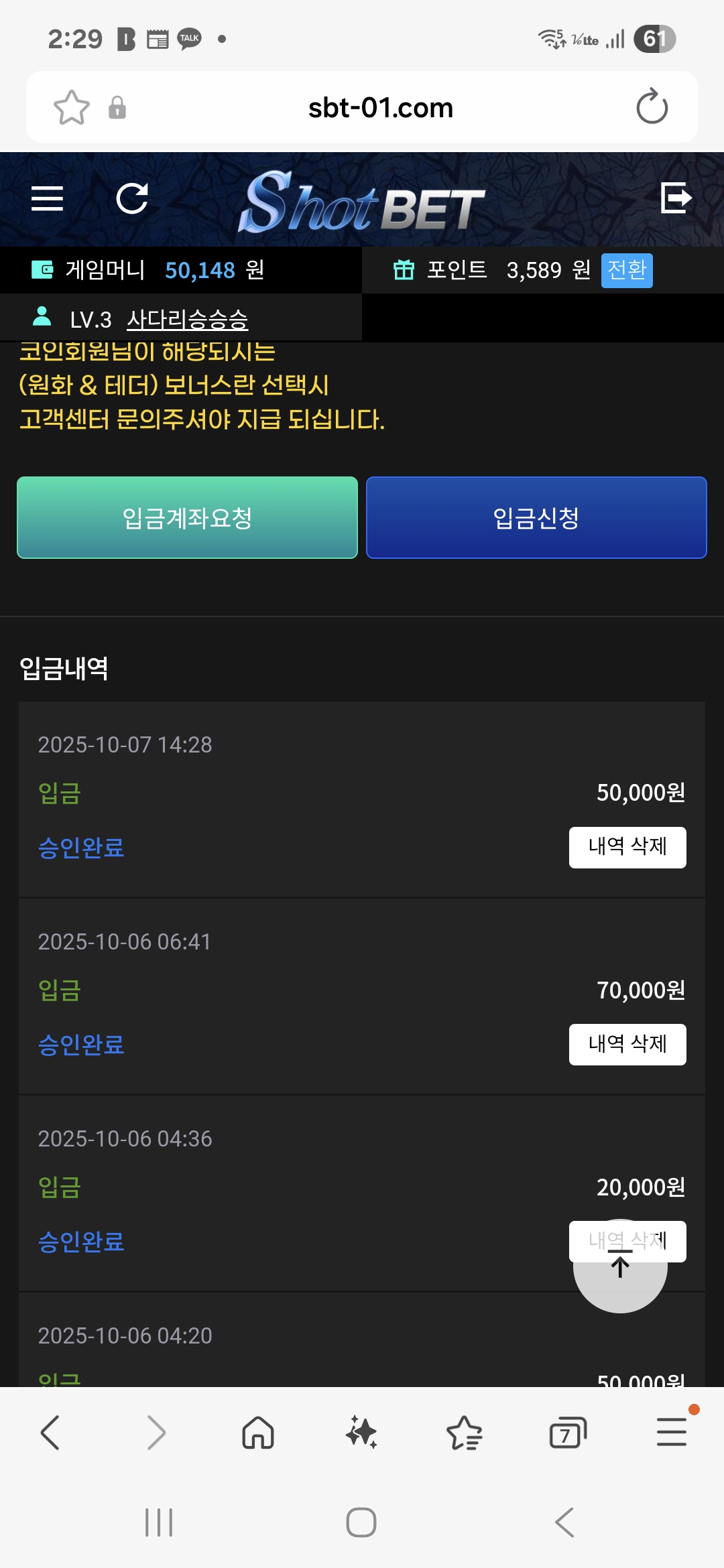Viewport: 724px width, 1568px height.
Task: Open the browser home page
Action: point(258,1433)
